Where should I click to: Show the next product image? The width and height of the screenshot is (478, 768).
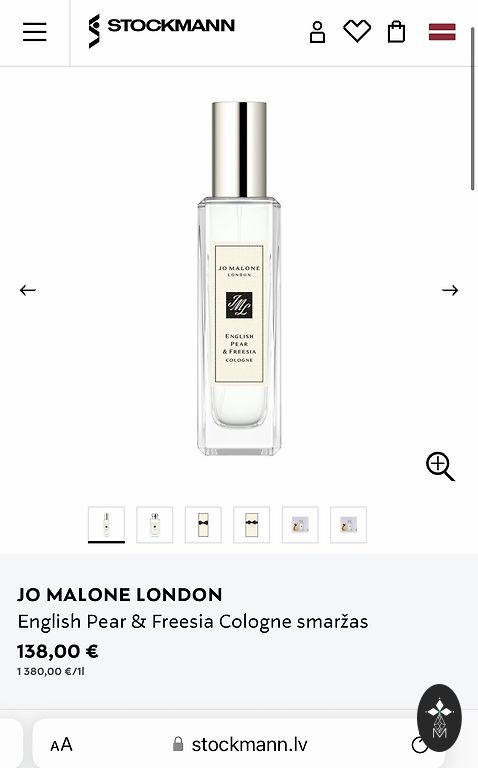coord(450,290)
